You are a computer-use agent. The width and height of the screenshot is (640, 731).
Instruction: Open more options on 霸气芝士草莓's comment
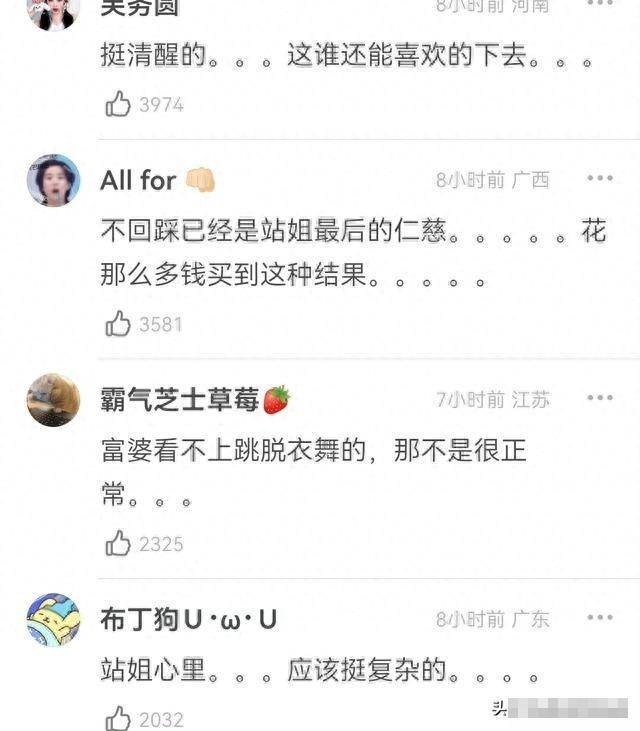coord(600,398)
